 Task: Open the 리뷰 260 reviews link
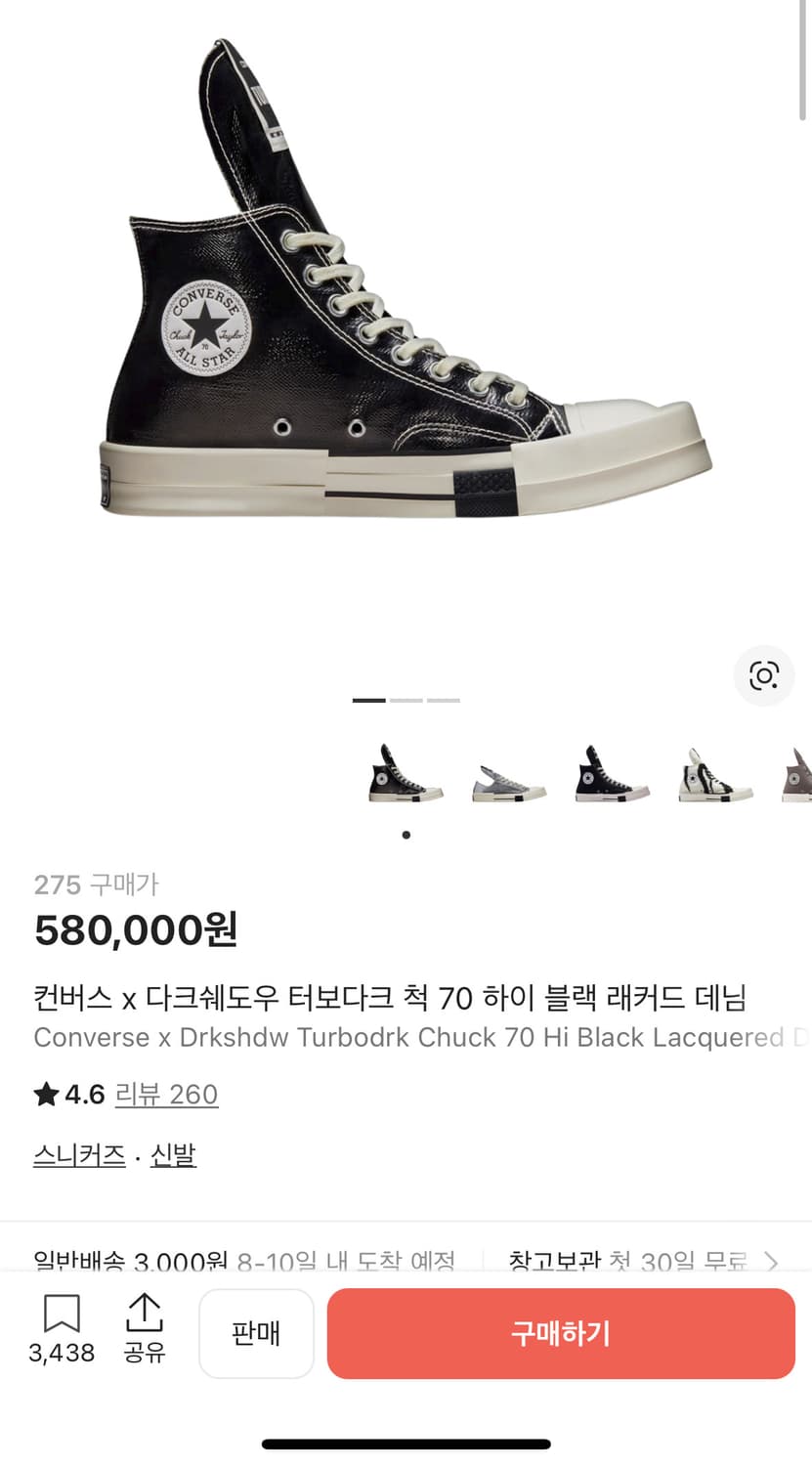click(167, 1095)
